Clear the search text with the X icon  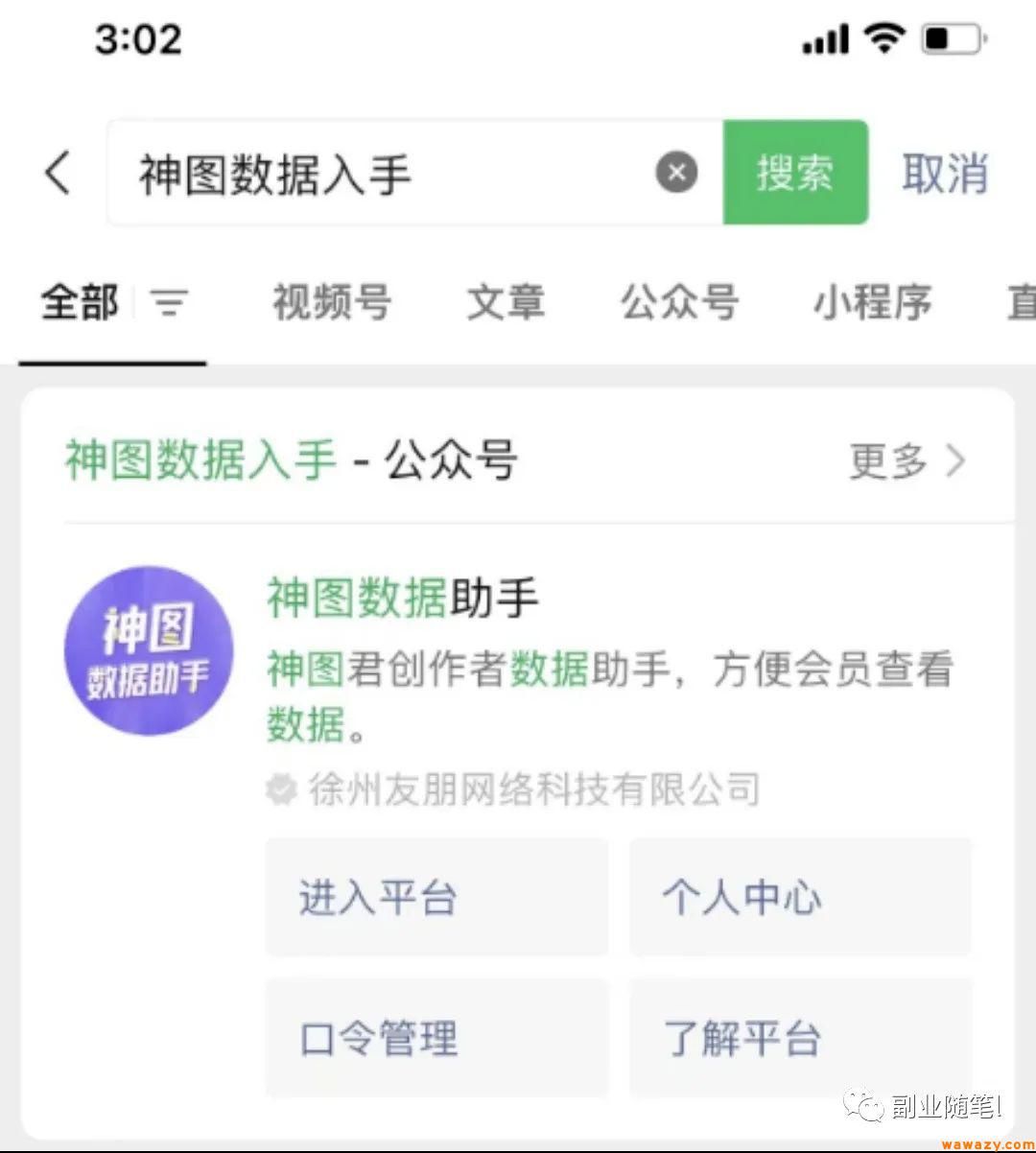(676, 172)
